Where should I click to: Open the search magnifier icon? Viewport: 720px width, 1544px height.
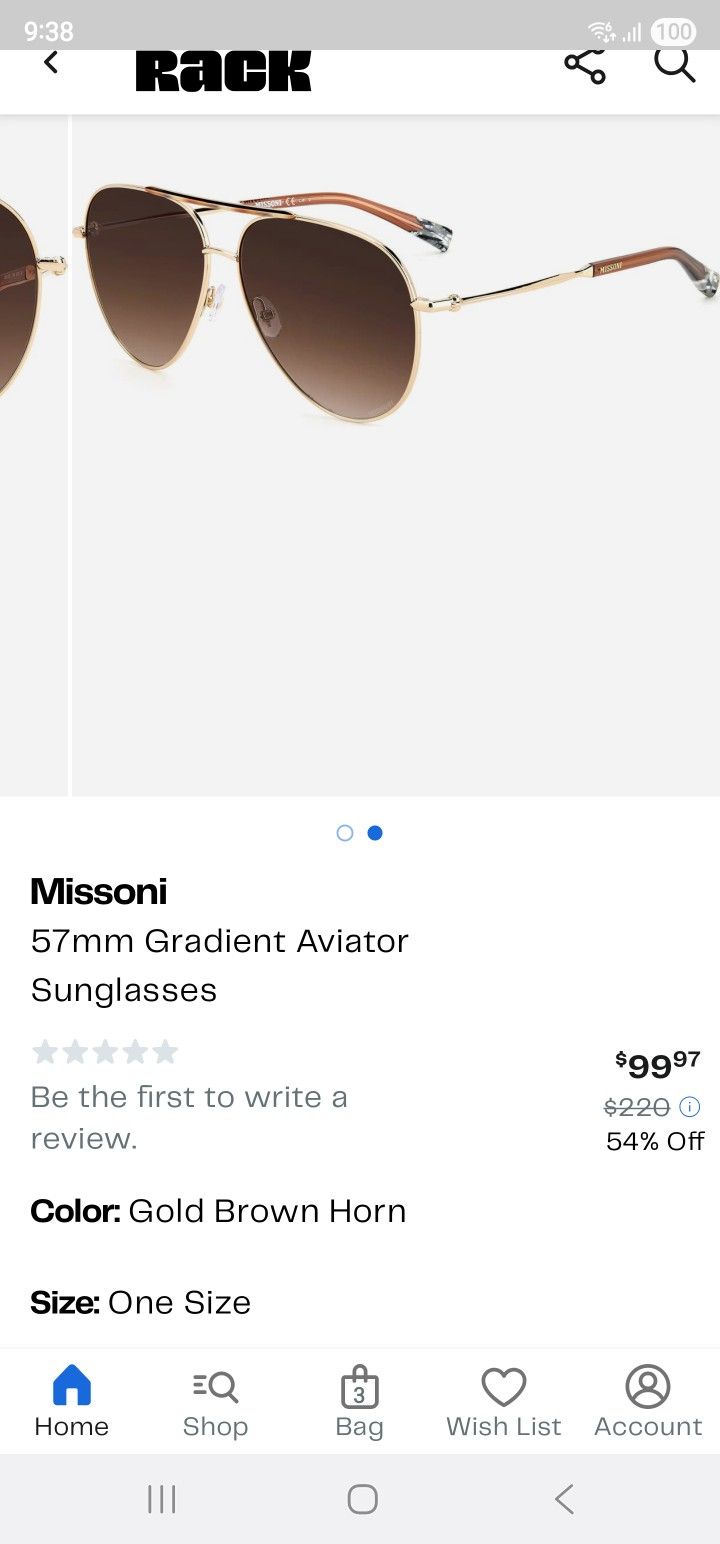(675, 65)
